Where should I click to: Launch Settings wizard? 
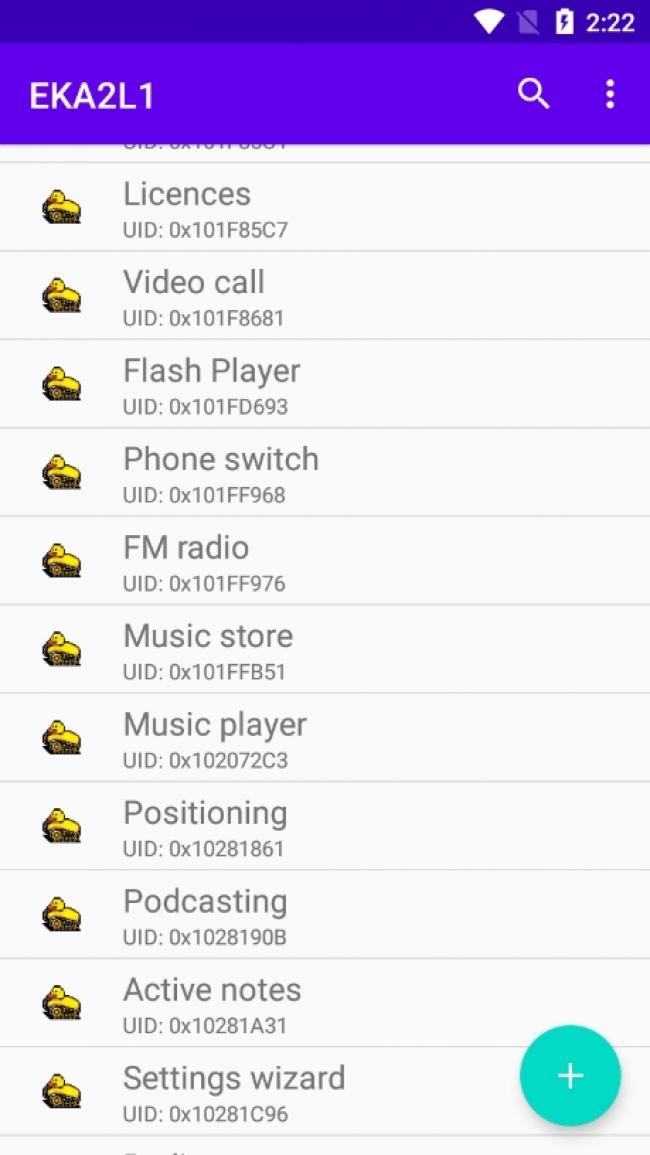point(325,1091)
